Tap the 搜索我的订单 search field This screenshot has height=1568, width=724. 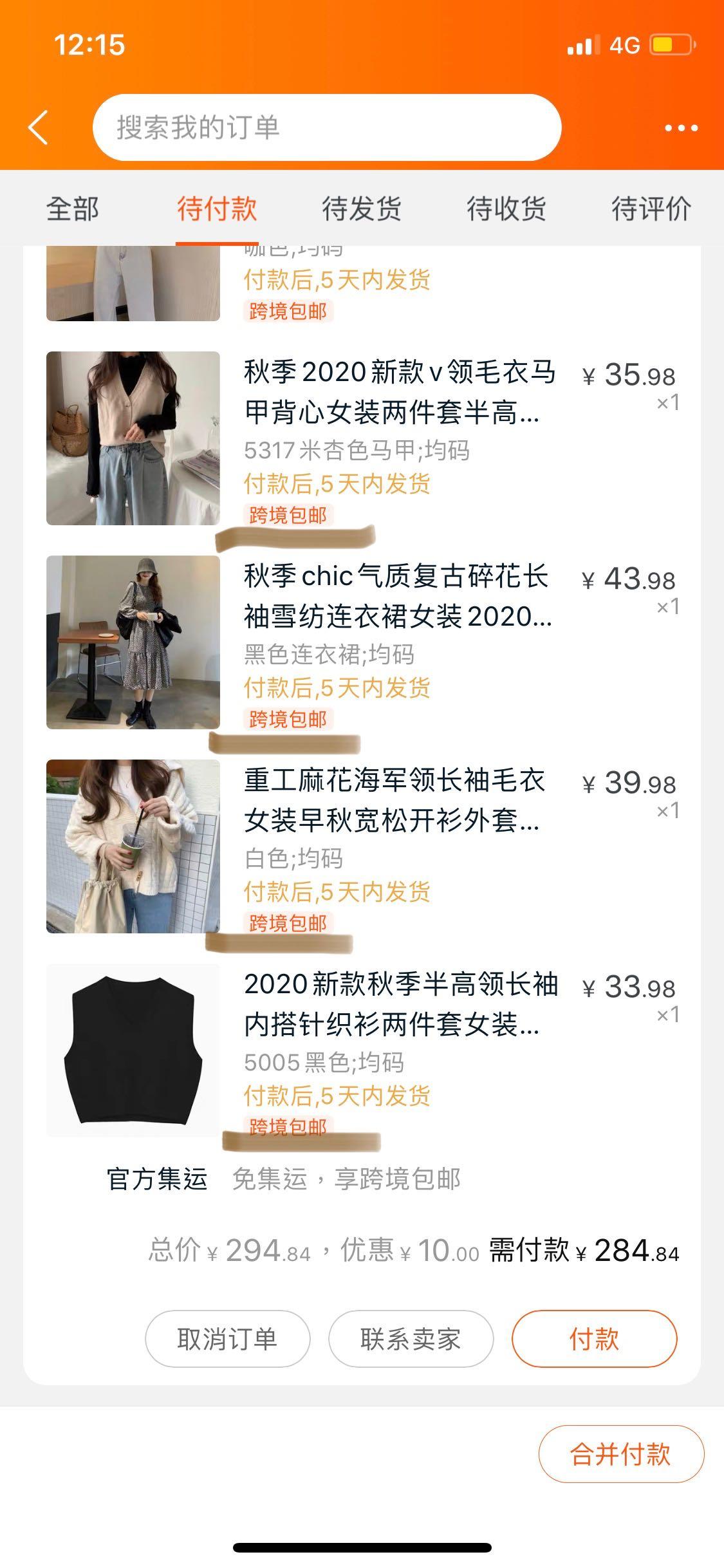327,127
